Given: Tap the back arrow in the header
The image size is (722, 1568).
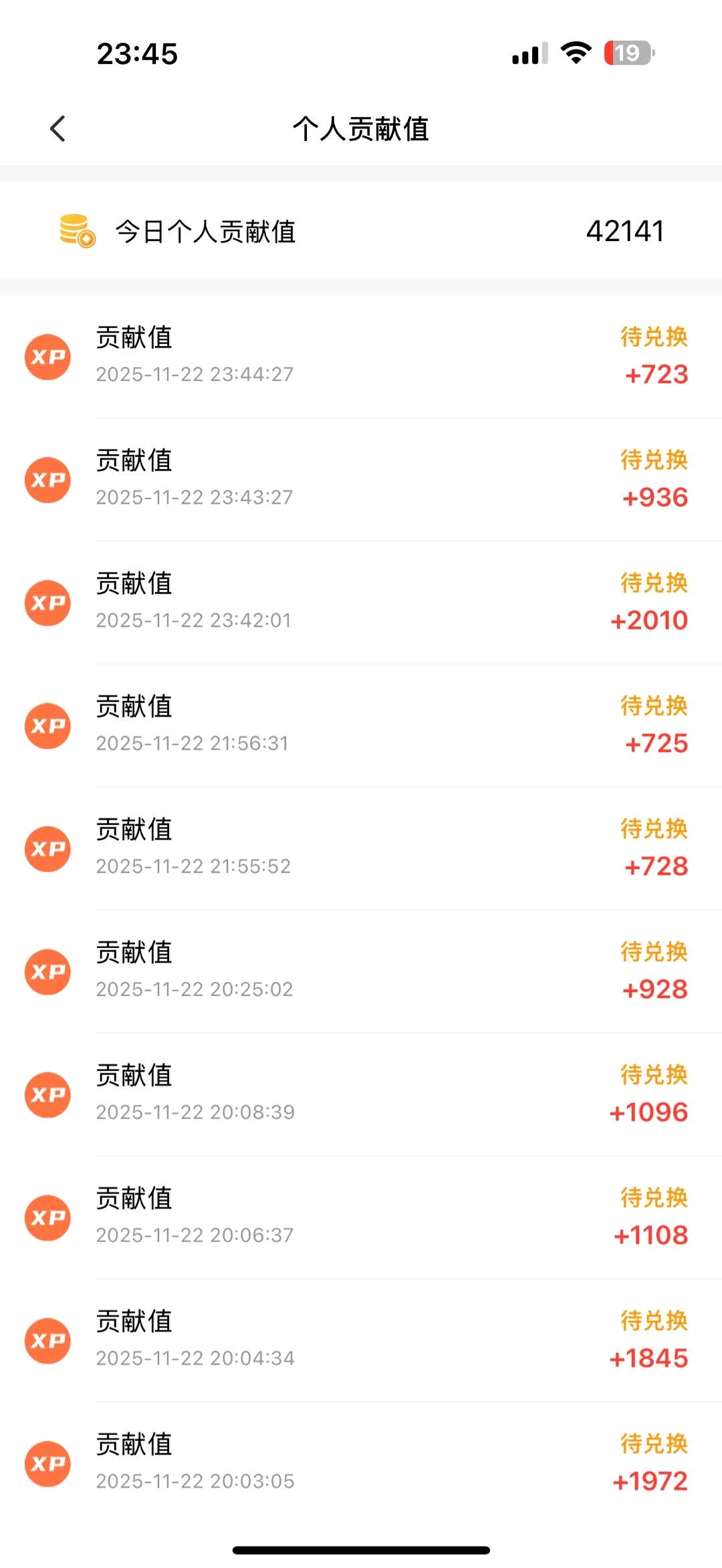Looking at the screenshot, I should point(57,129).
